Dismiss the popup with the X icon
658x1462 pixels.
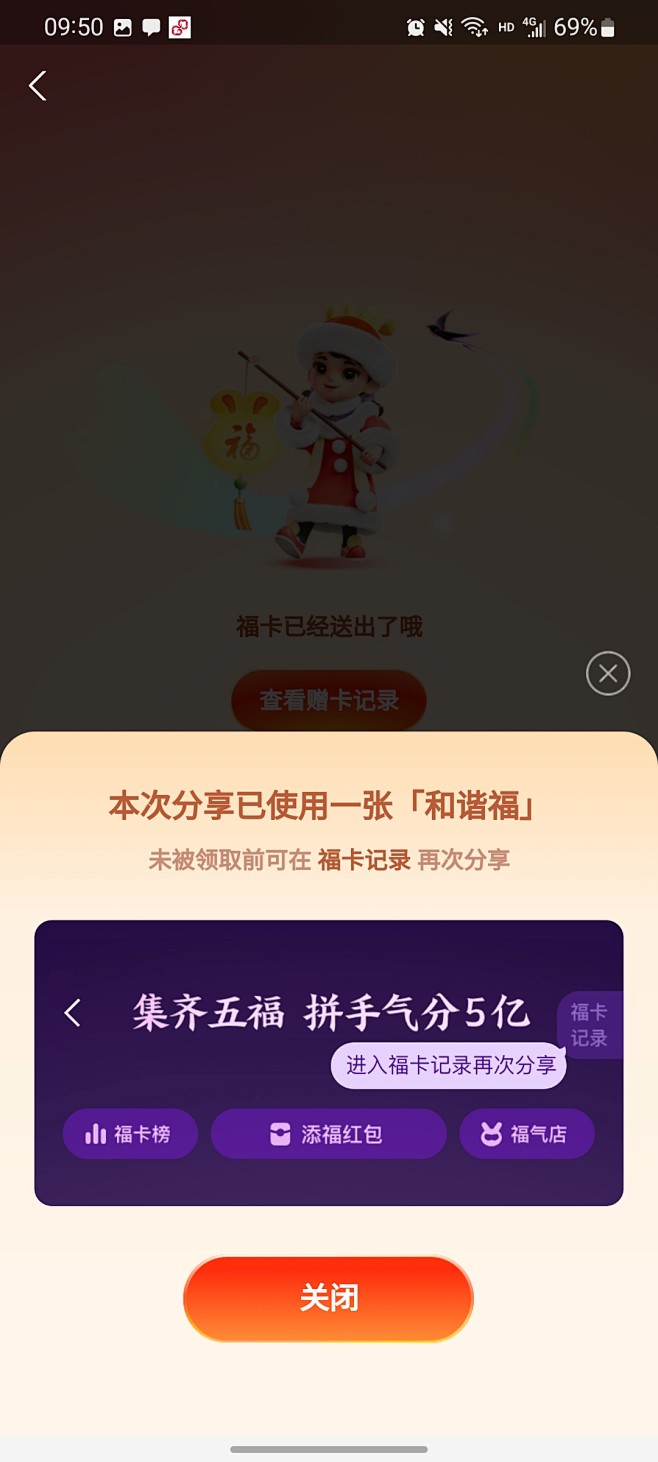click(x=607, y=674)
